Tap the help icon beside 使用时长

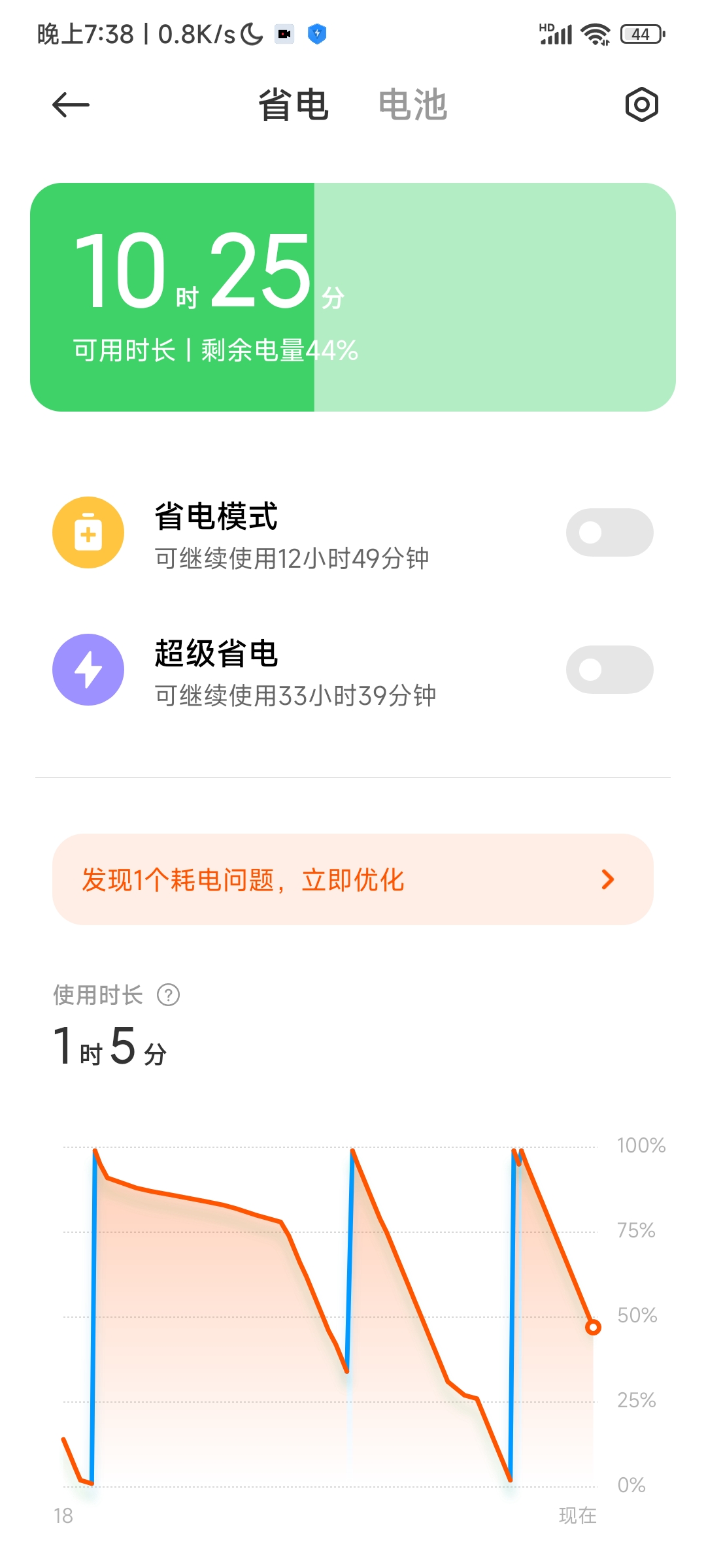[169, 995]
